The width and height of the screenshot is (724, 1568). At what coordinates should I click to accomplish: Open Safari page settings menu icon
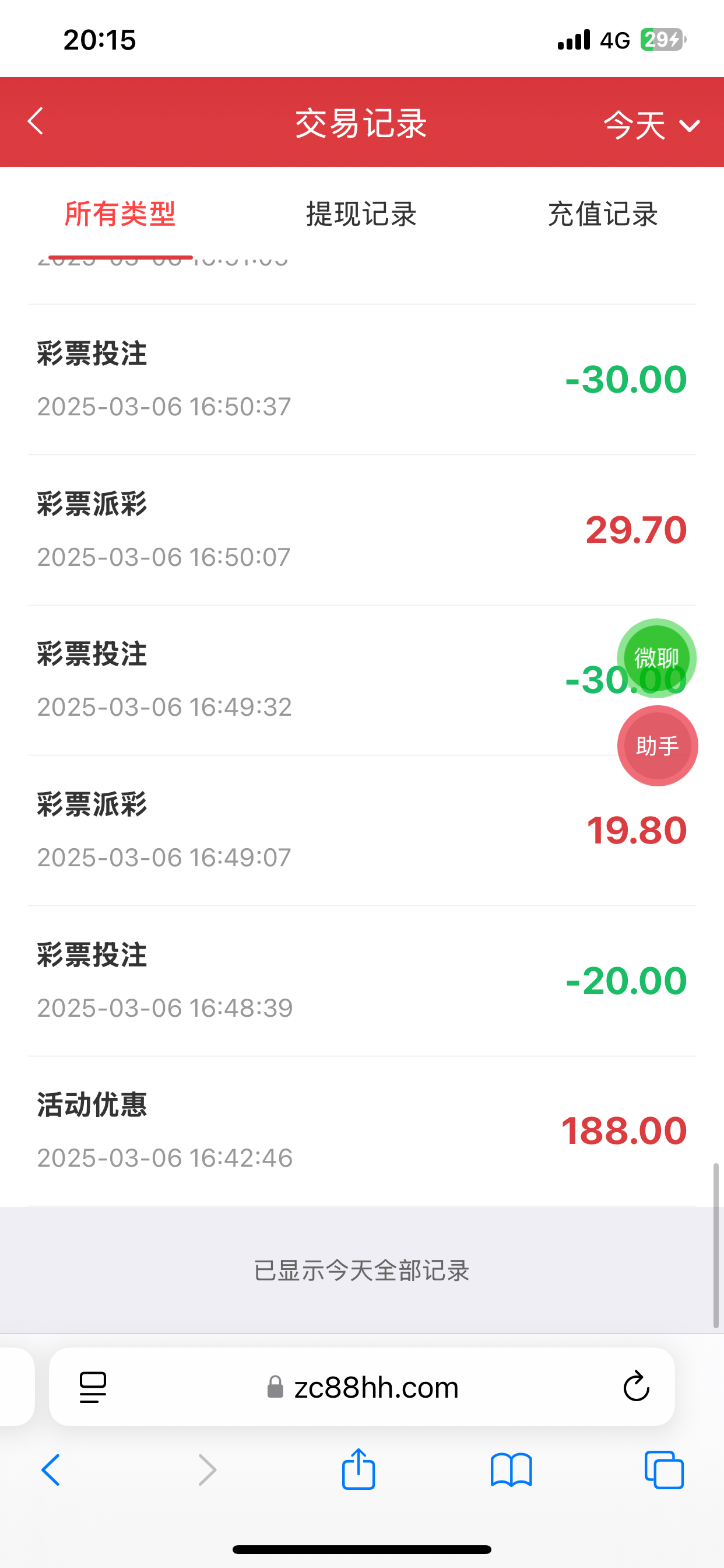93,1387
